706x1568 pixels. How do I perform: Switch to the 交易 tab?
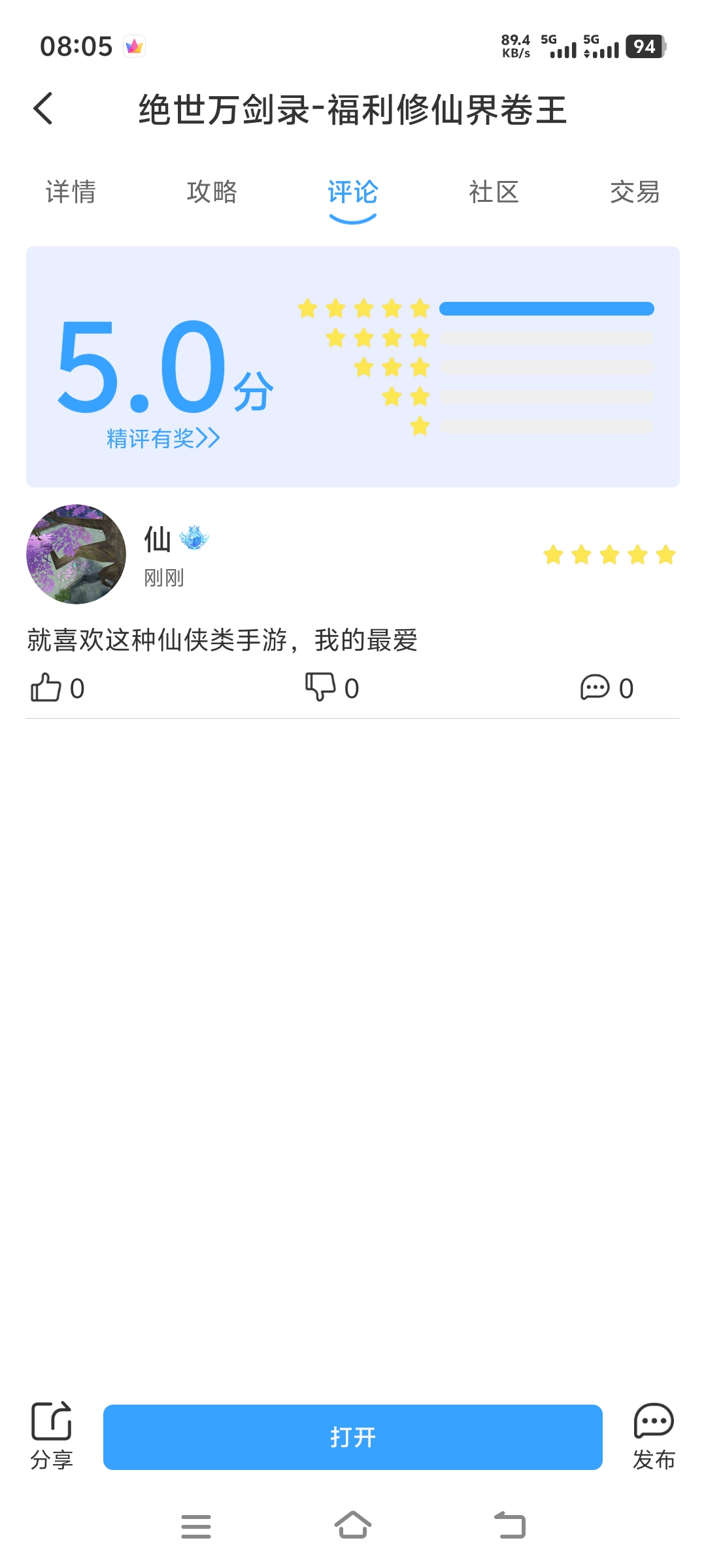click(x=635, y=192)
